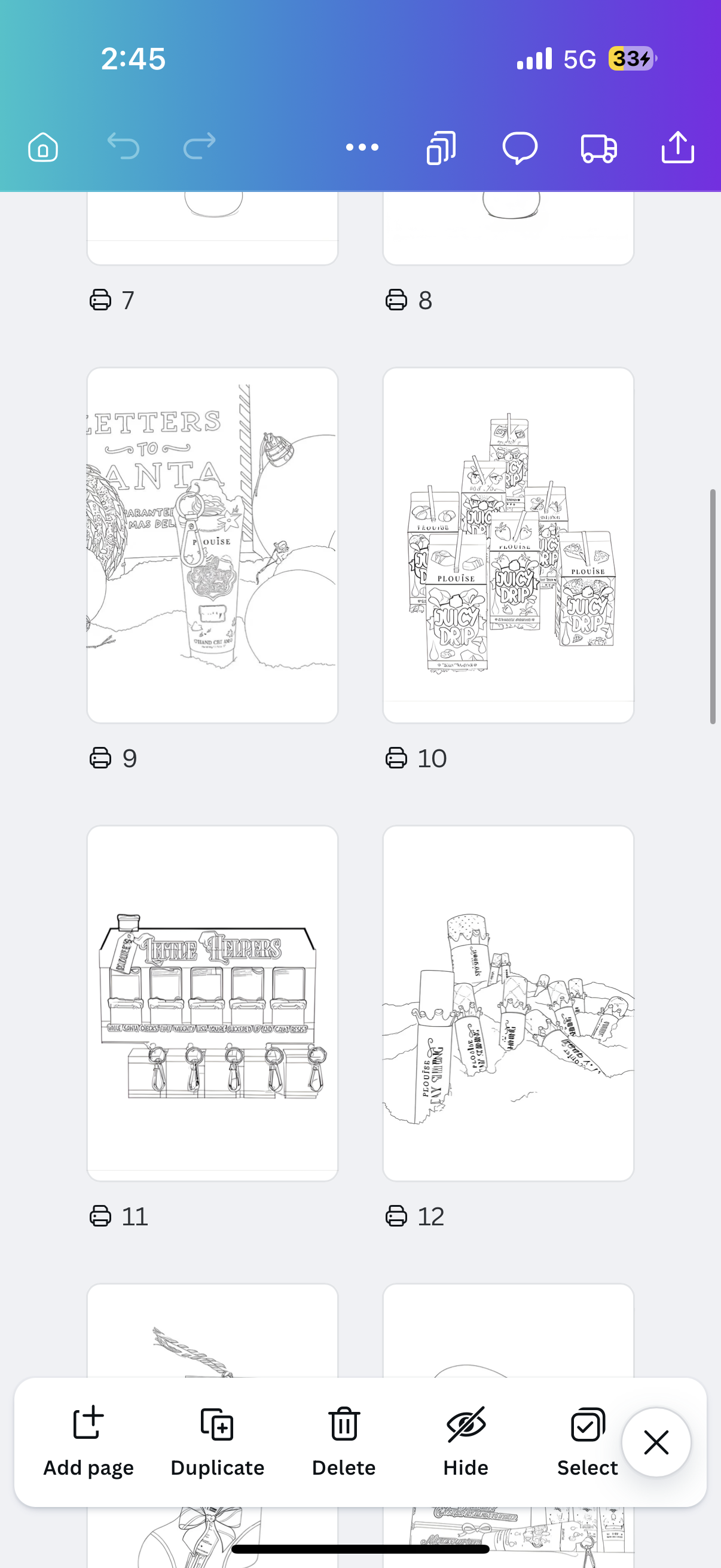Open the pages view icon
Viewport: 721px width, 1568px height.
point(441,147)
